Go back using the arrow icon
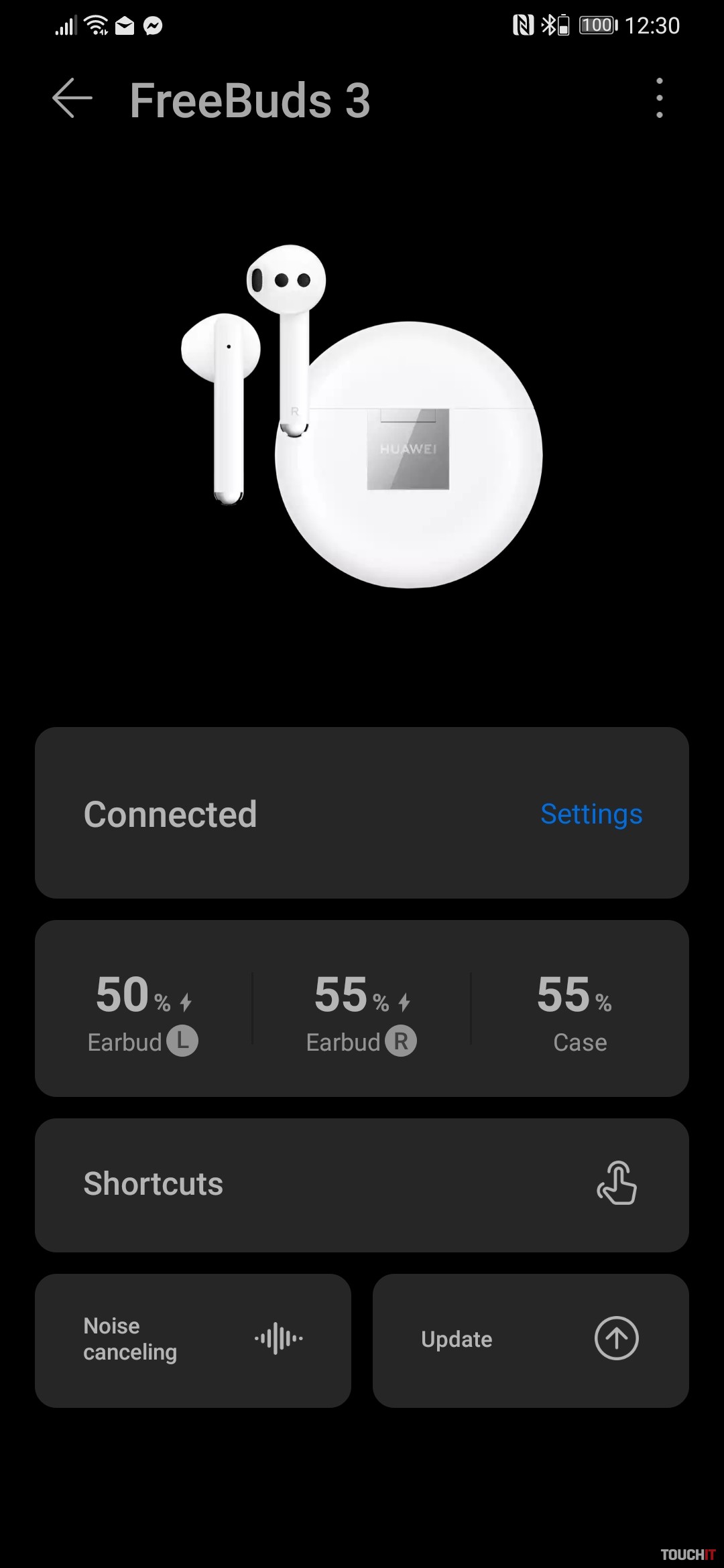This screenshot has height=1568, width=724. (x=72, y=99)
